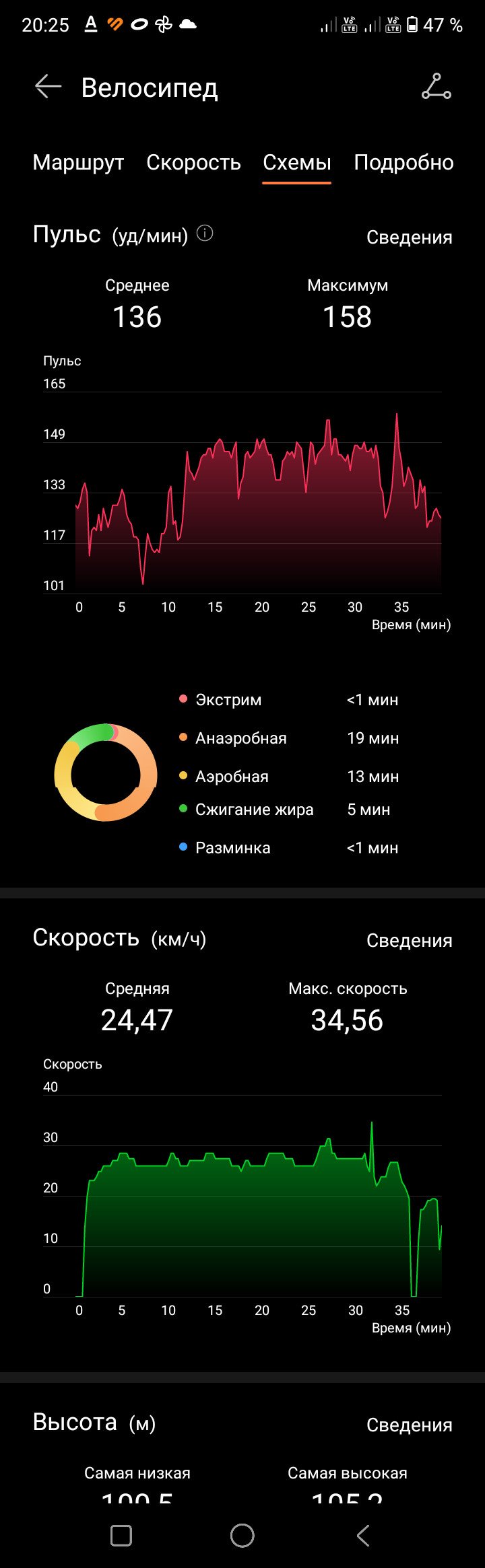
Task: Open Сведения for the Скорость chart
Action: pos(409,940)
